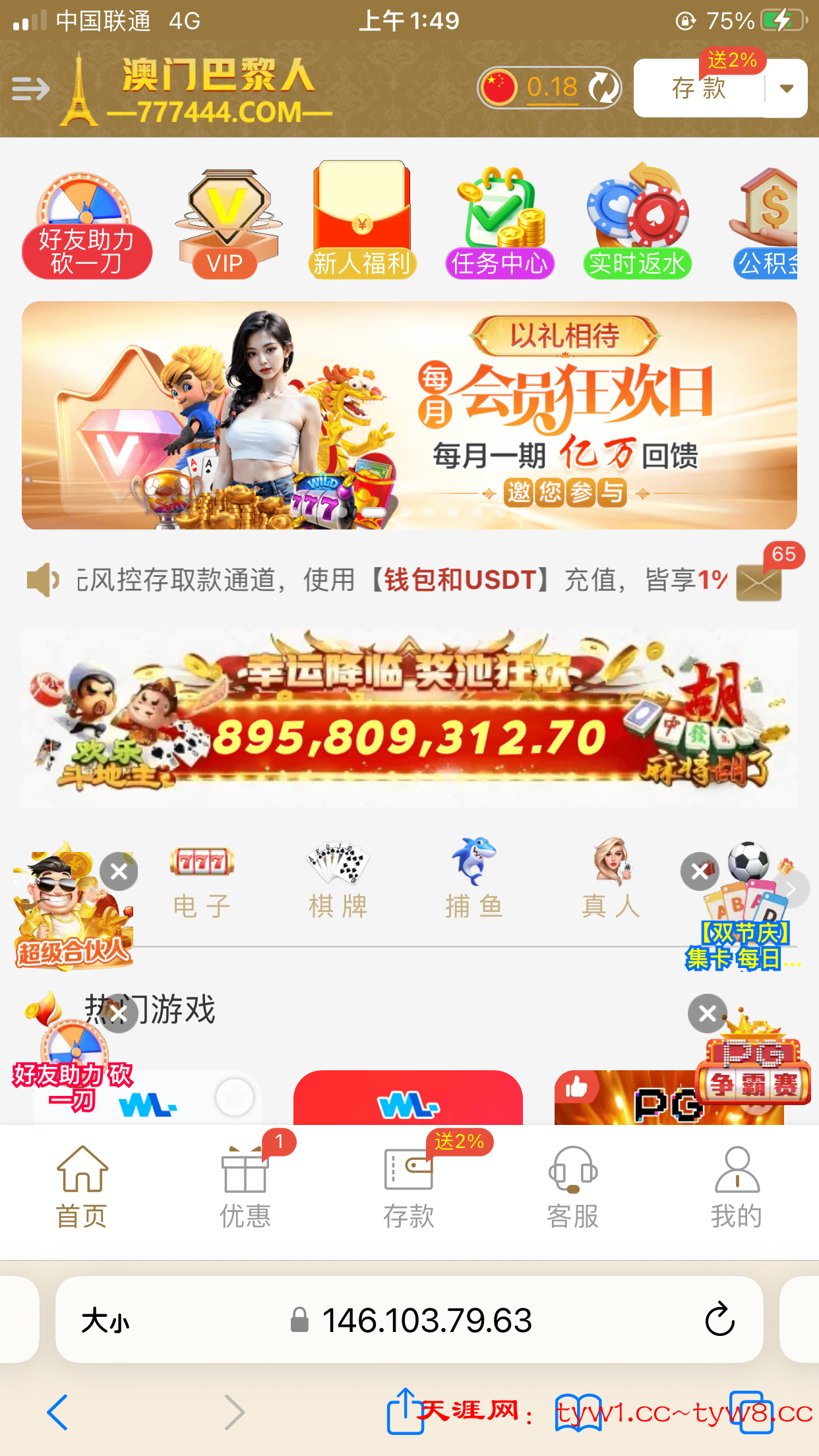Dismiss the 超级合伙人 floating ad

[119, 872]
